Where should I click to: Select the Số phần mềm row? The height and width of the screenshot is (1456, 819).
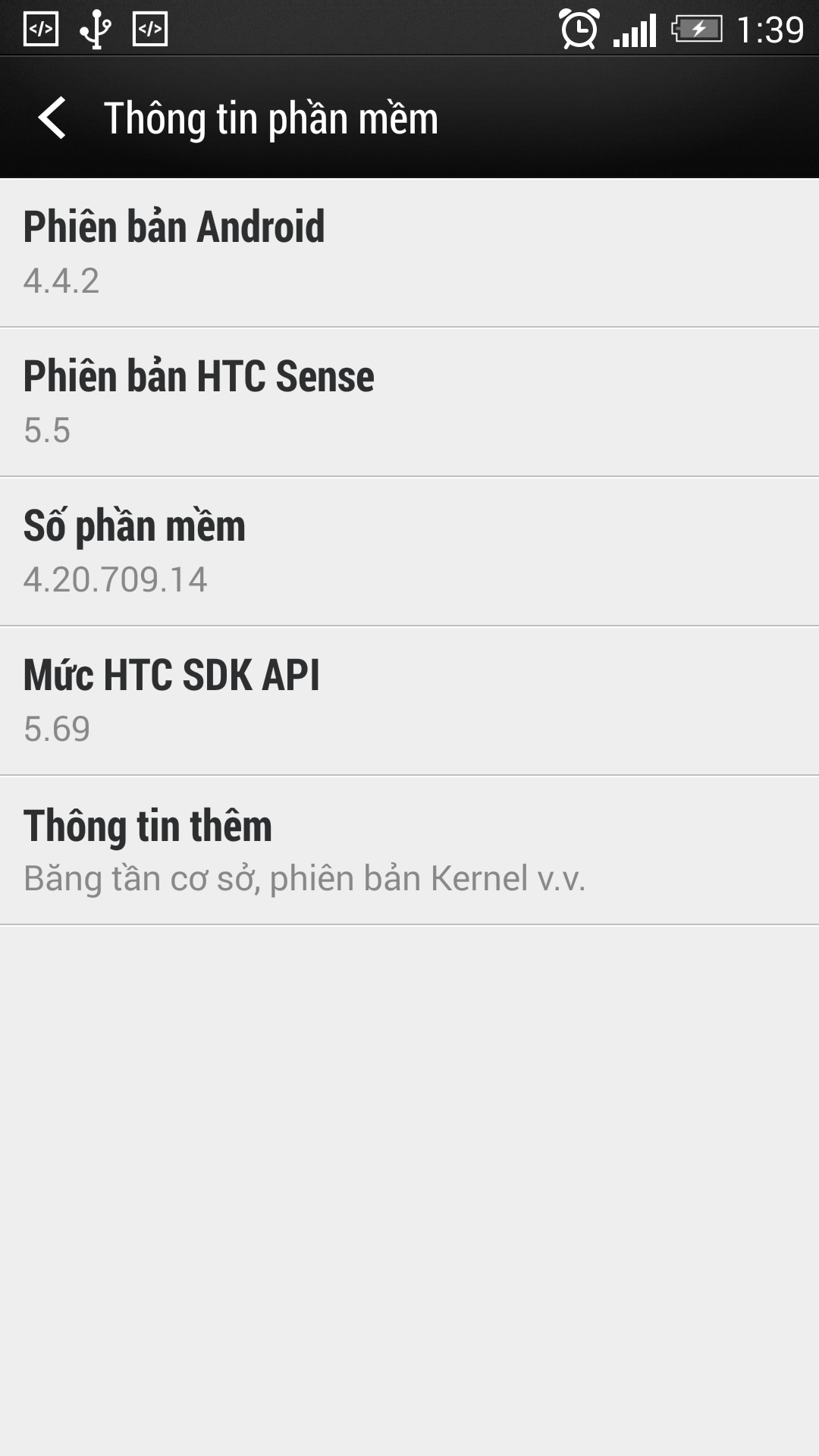[409, 551]
